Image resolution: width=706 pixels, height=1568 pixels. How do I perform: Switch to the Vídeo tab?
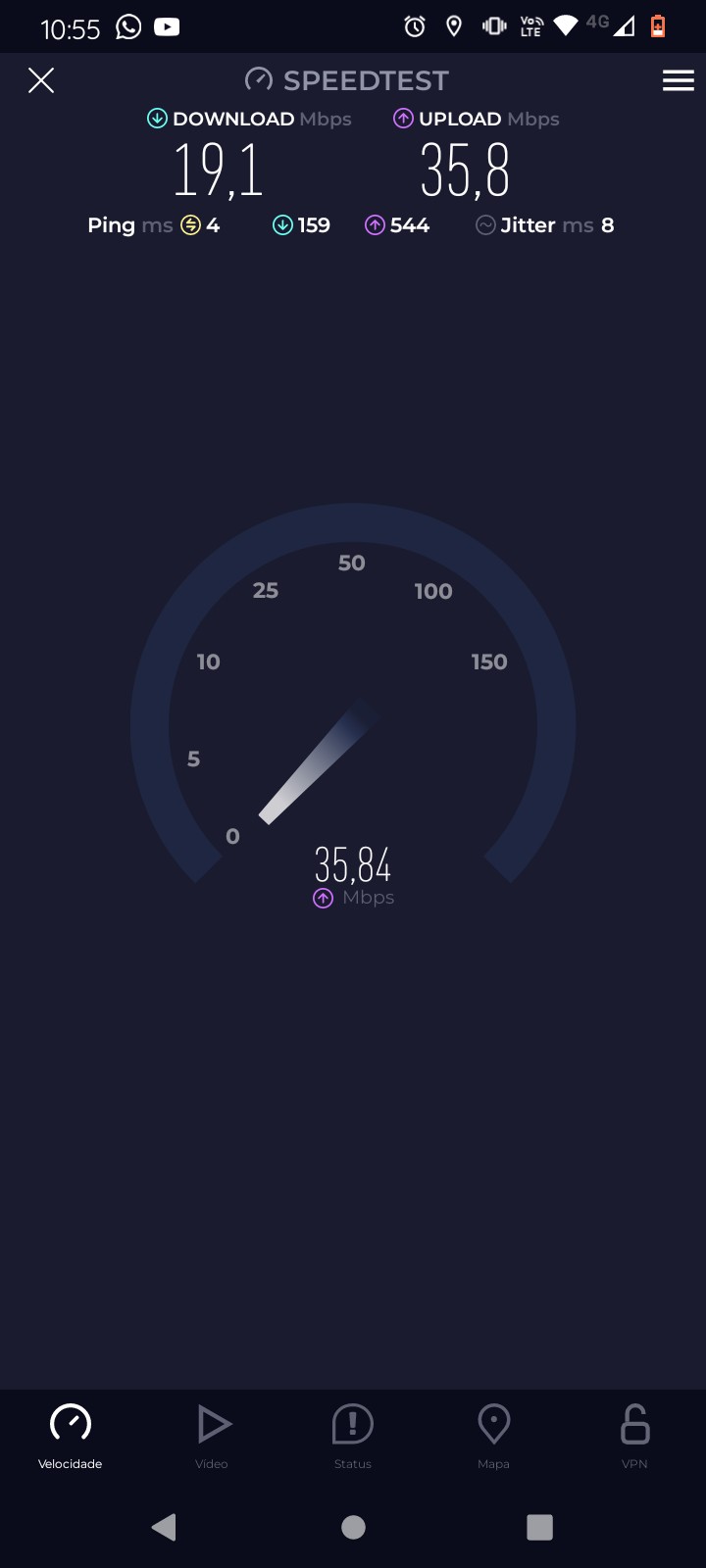212,1436
